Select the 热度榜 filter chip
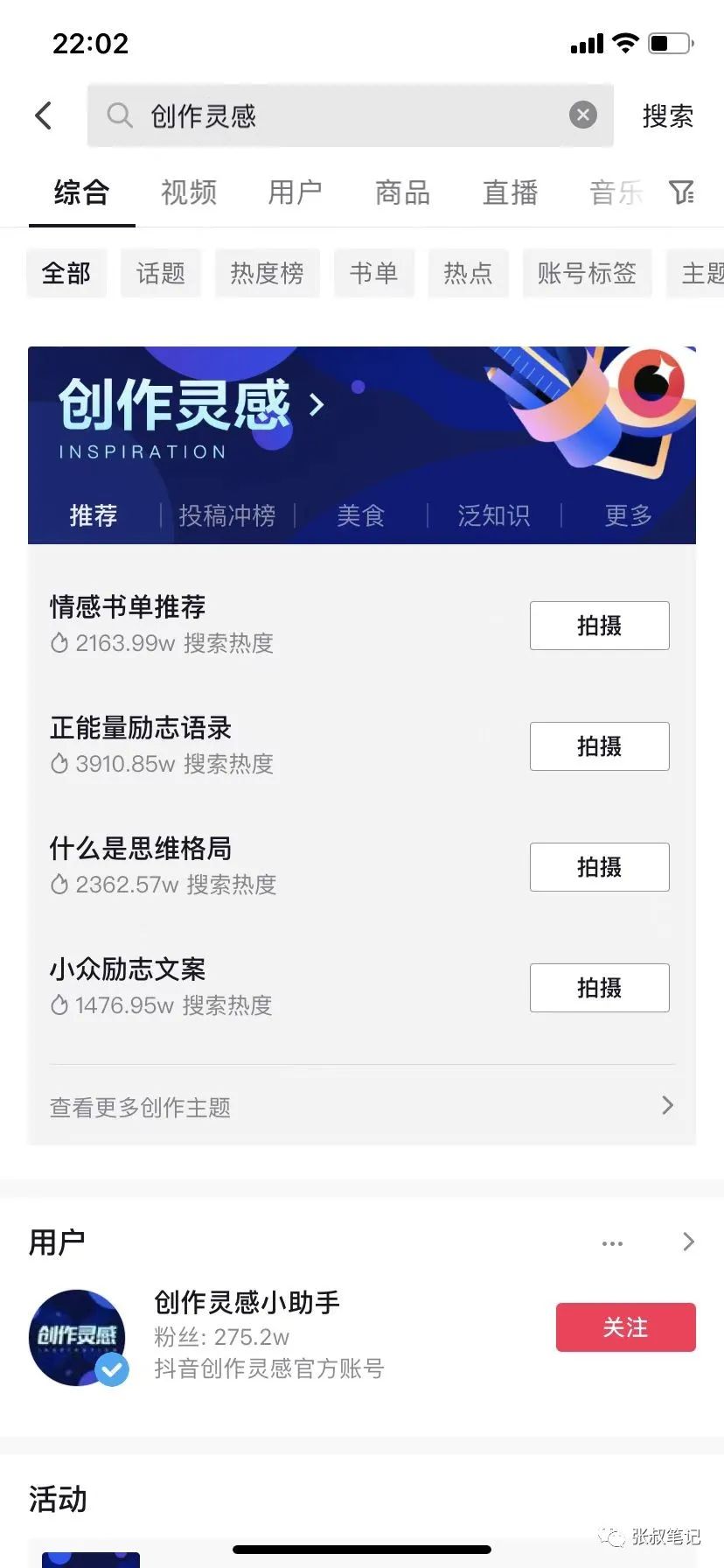The height and width of the screenshot is (1568, 724). point(268,273)
